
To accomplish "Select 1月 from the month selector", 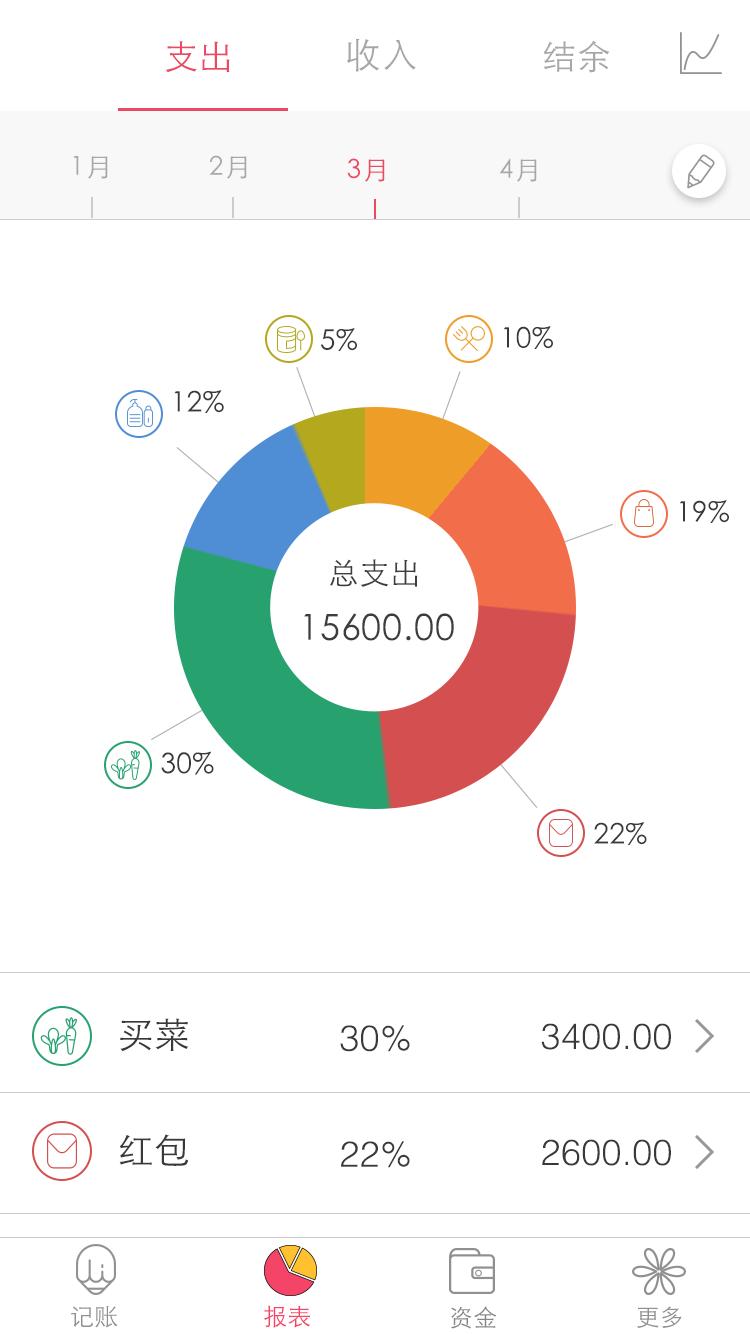I will [x=91, y=168].
